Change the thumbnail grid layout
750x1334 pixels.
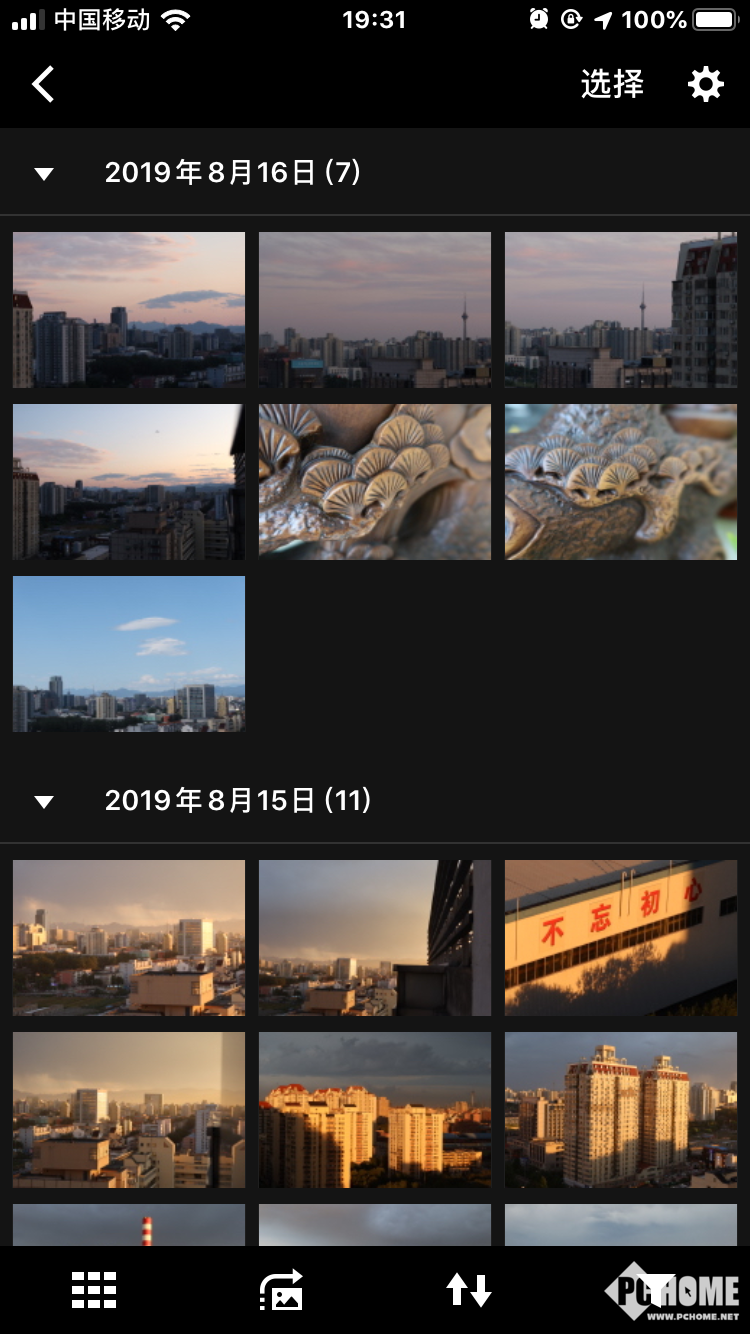point(94,1290)
